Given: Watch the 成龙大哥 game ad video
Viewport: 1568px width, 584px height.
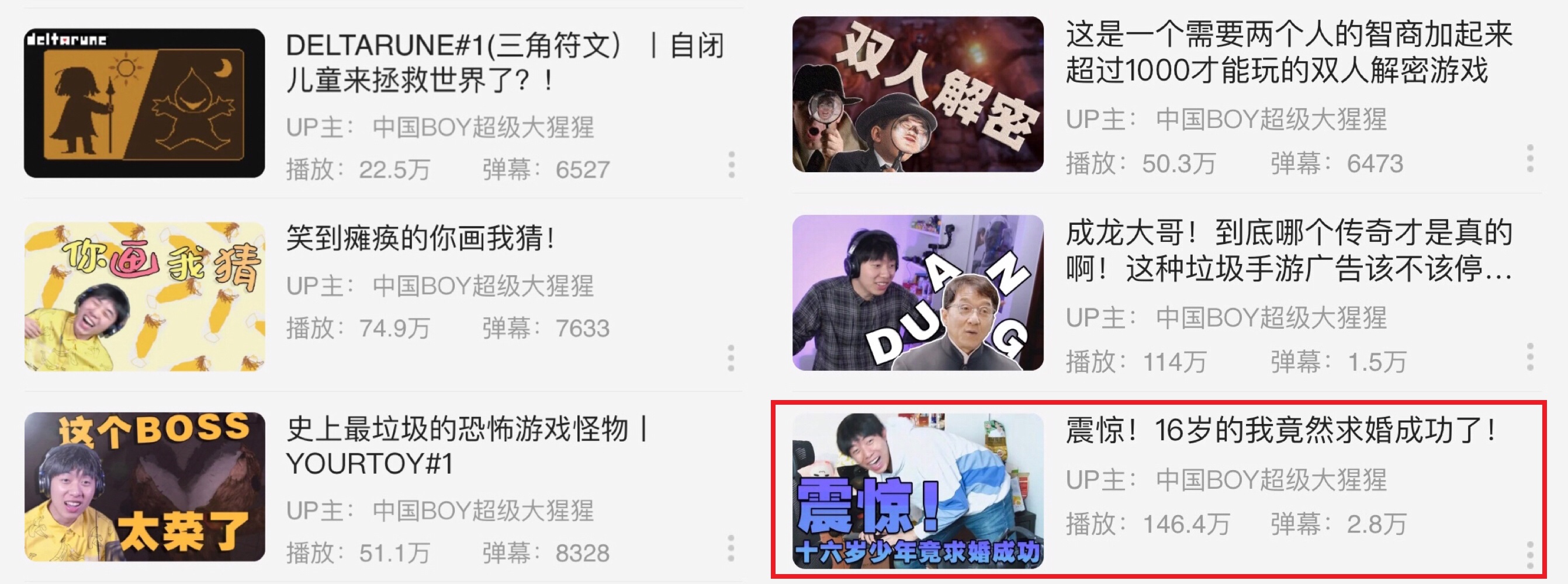Looking at the screenshot, I should pyautogui.click(x=918, y=293).
